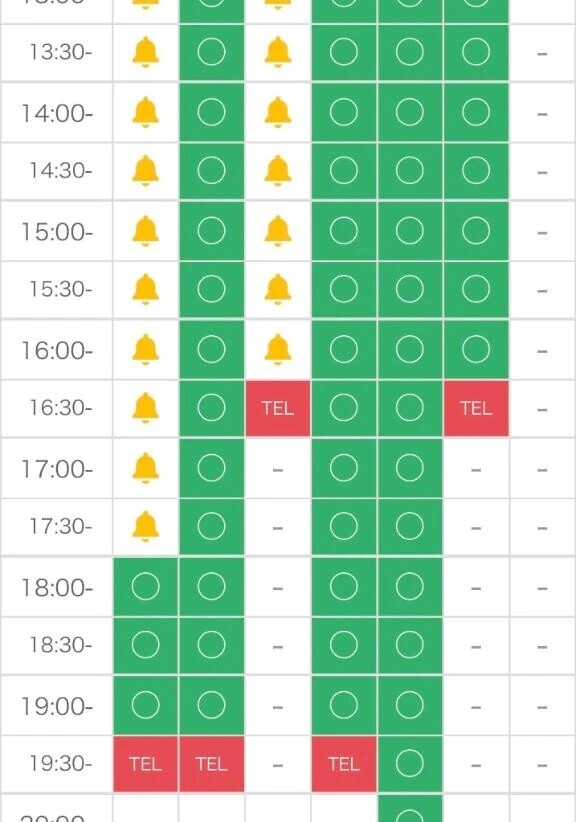Select the first green circle at 13:30
The image size is (576, 822).
(x=212, y=52)
